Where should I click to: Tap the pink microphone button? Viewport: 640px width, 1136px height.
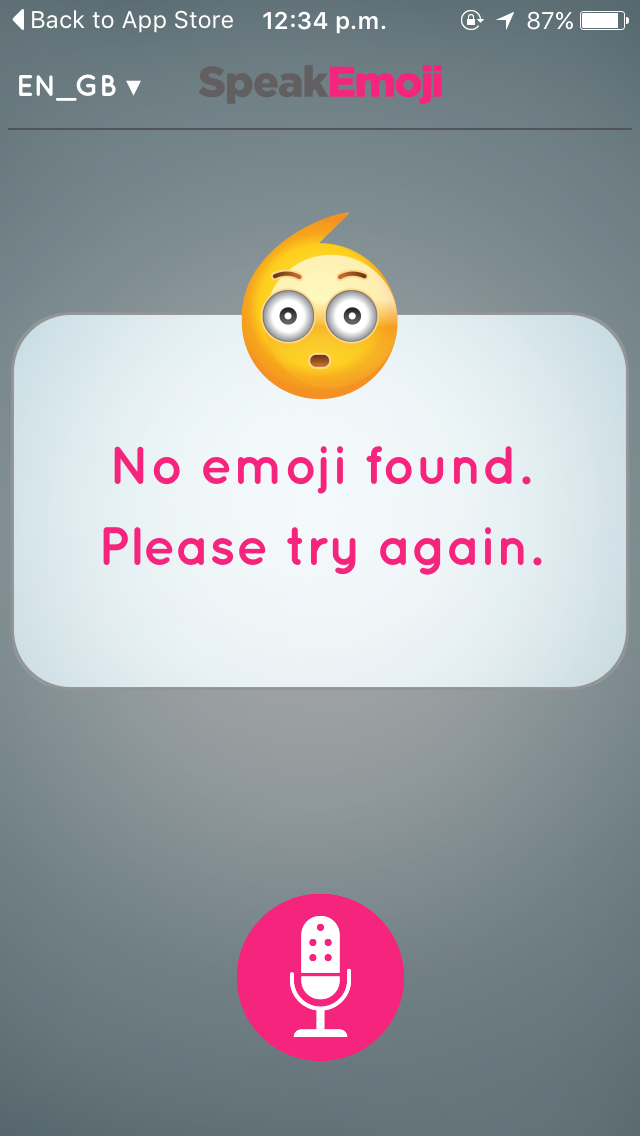click(320, 977)
